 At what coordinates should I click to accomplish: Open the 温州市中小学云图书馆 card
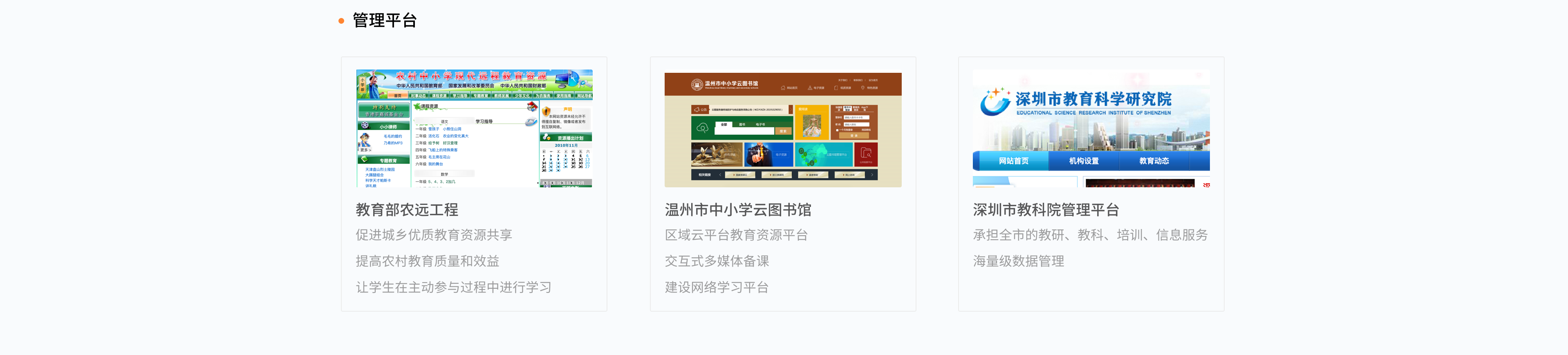(782, 184)
